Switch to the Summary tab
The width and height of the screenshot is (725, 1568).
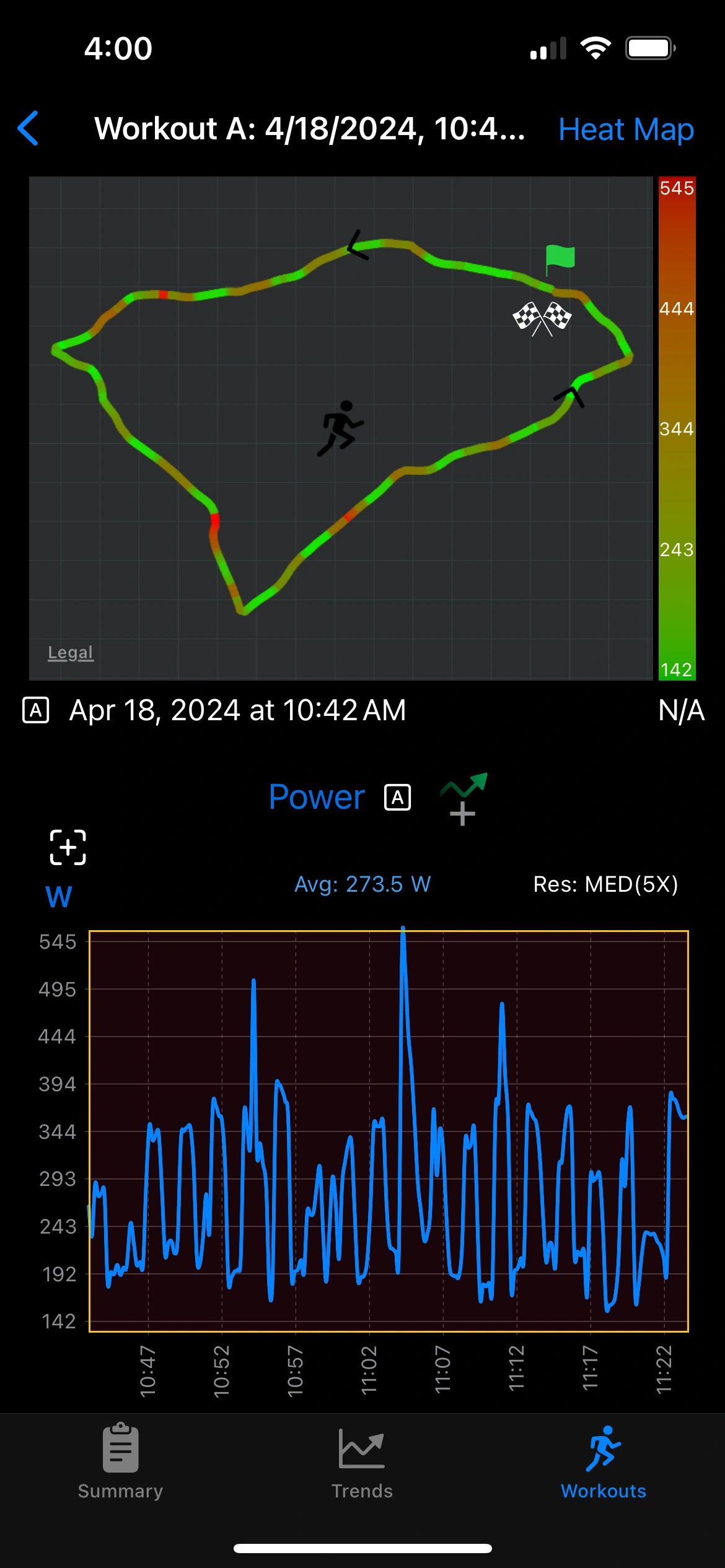[x=120, y=1461]
